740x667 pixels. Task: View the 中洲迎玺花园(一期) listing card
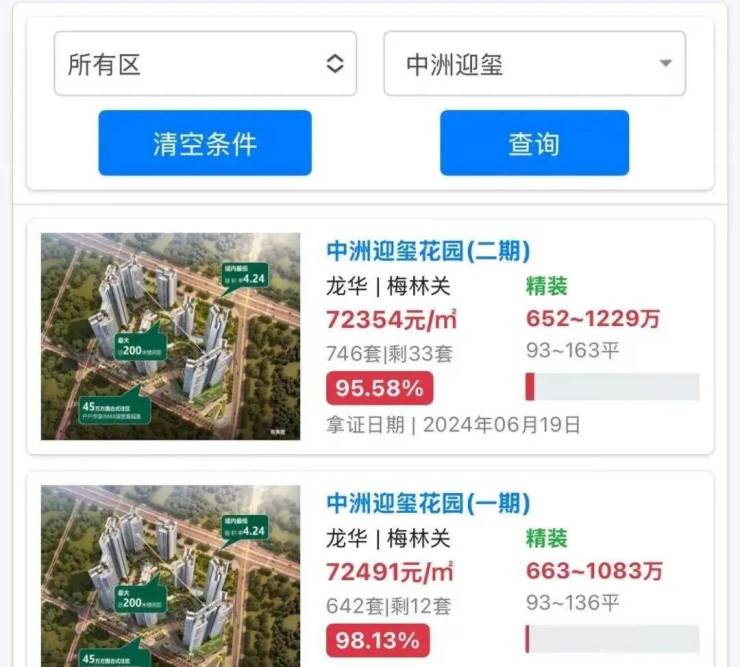tap(428, 503)
